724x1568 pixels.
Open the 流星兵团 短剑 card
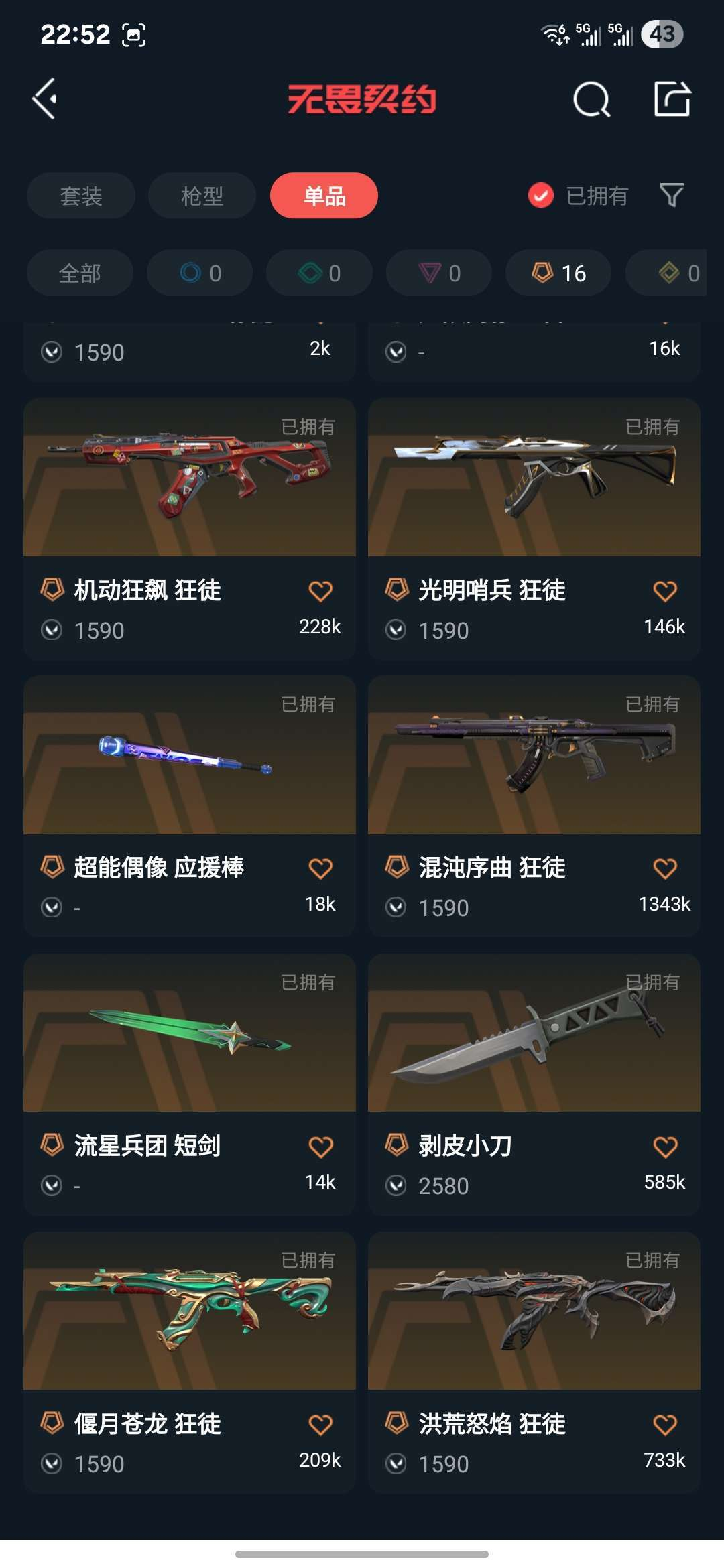190,1085
